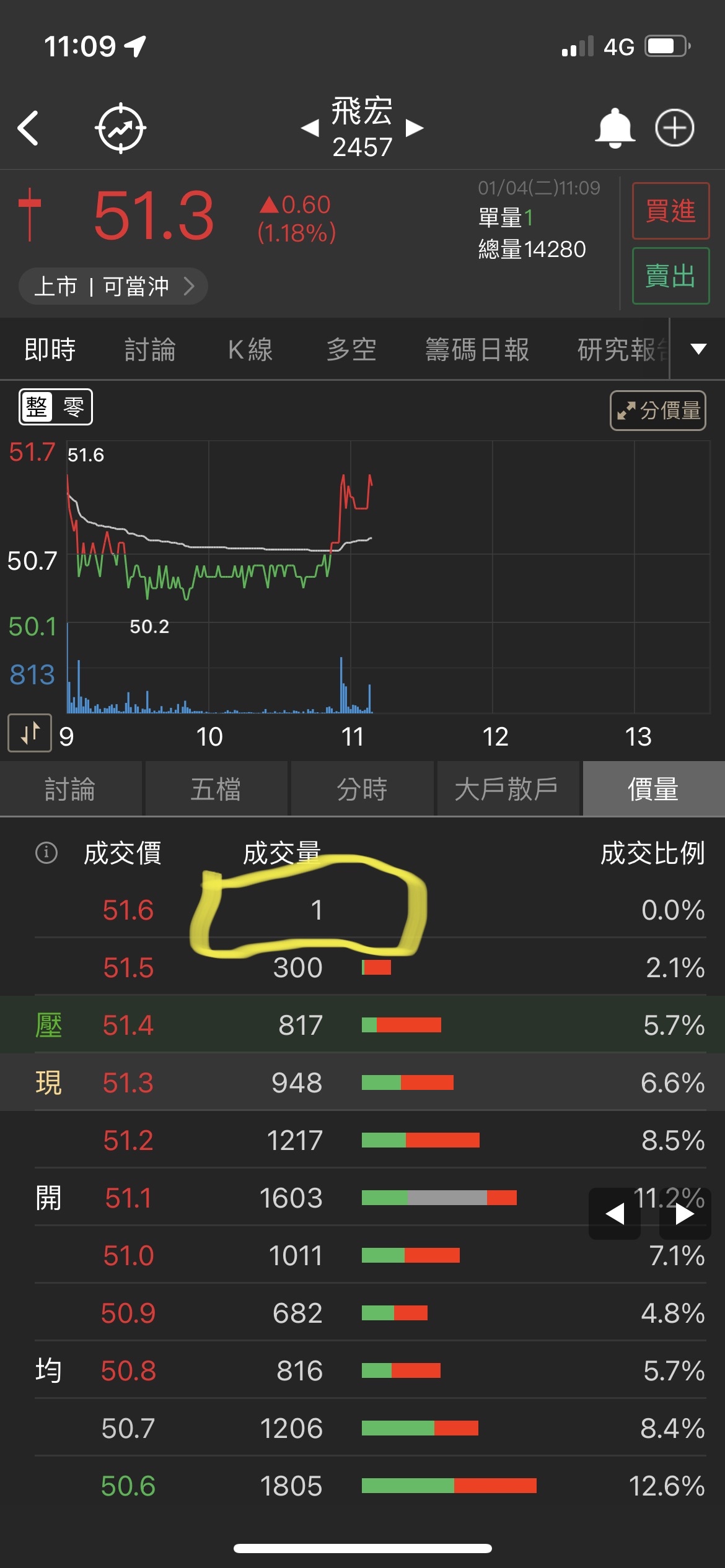Open the info icon beside 成交價
The width and height of the screenshot is (725, 1568).
(x=46, y=853)
